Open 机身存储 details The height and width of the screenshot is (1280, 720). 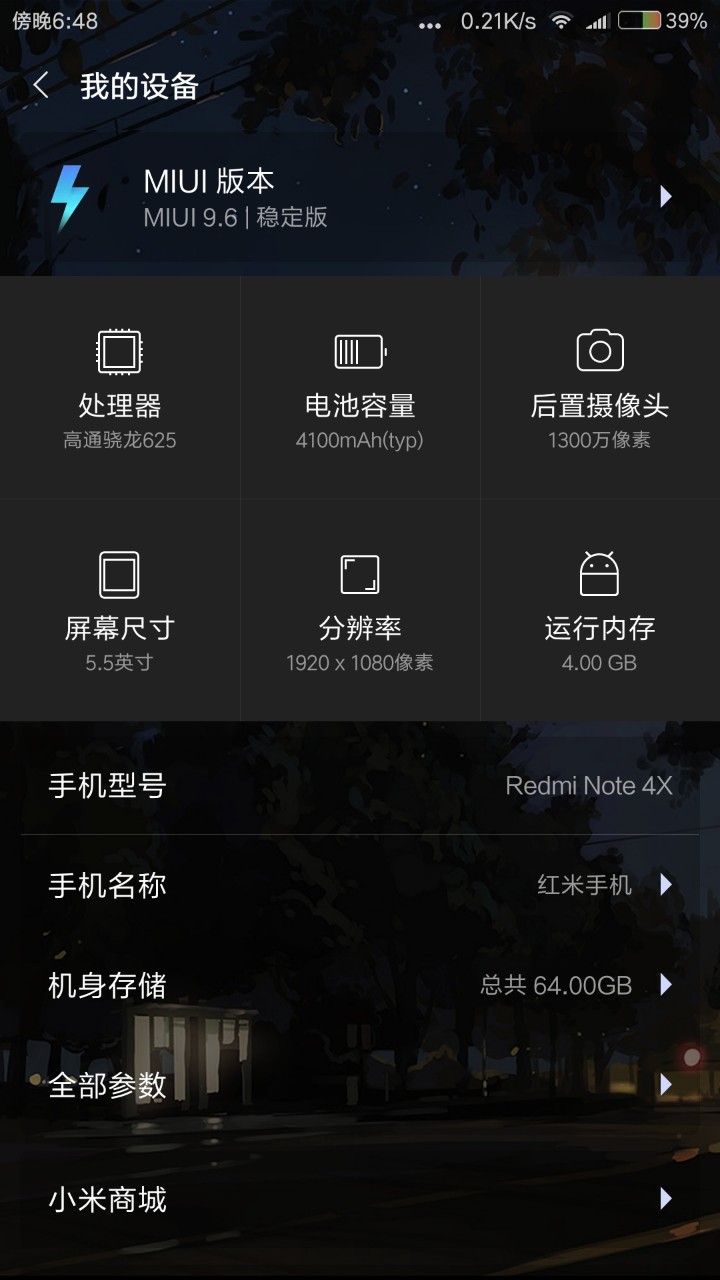pyautogui.click(x=360, y=985)
